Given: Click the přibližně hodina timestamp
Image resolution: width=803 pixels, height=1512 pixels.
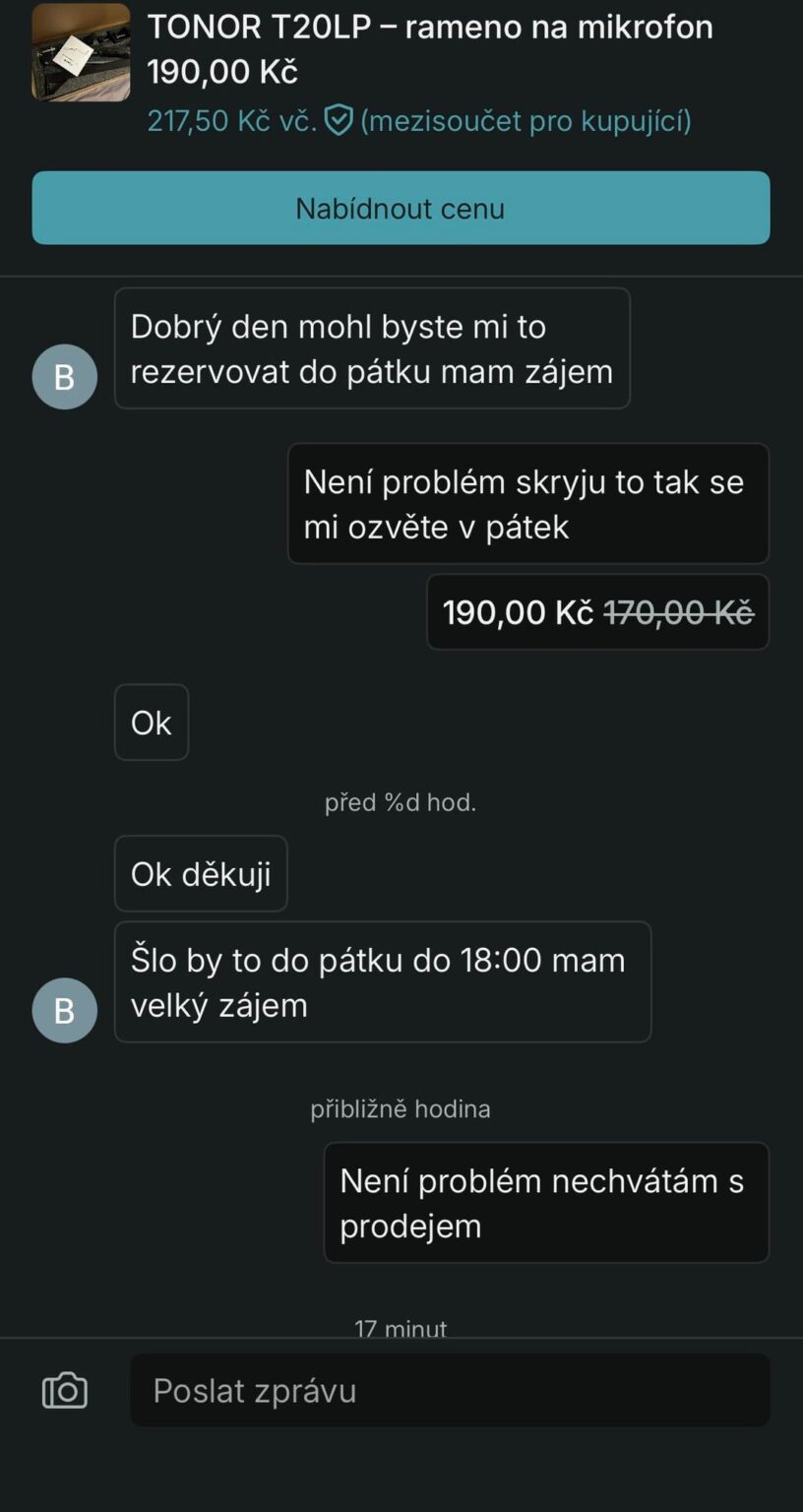Looking at the screenshot, I should point(401,1108).
